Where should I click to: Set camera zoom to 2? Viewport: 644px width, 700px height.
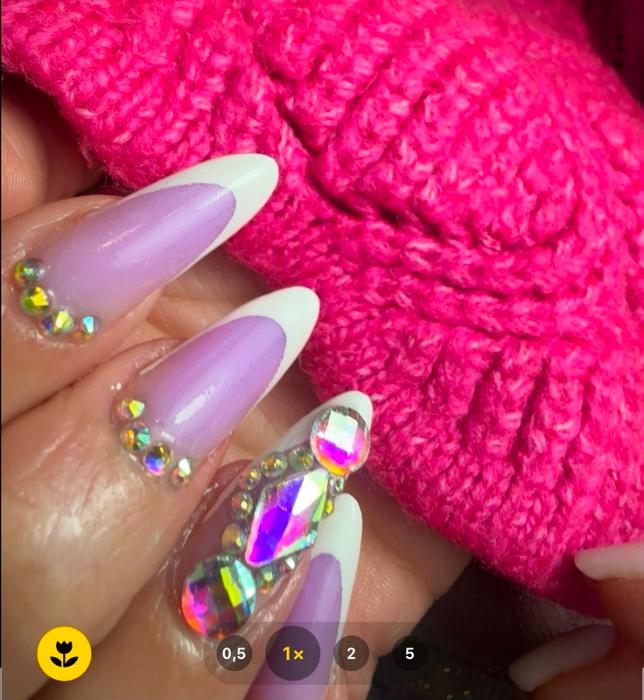click(x=351, y=654)
